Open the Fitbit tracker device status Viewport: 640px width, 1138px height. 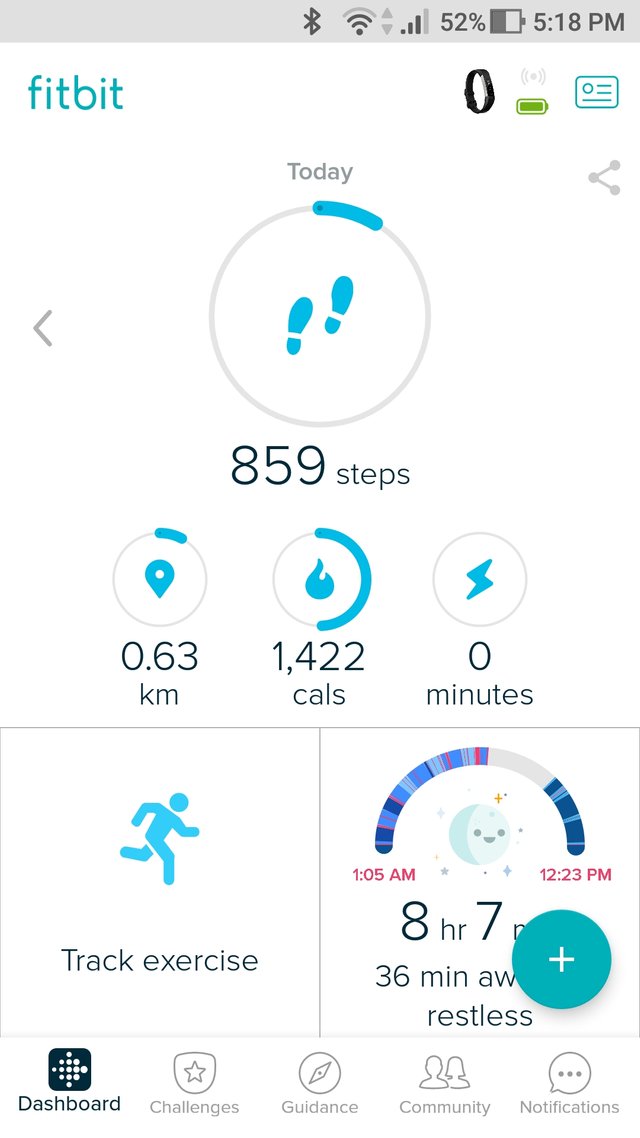[505, 92]
